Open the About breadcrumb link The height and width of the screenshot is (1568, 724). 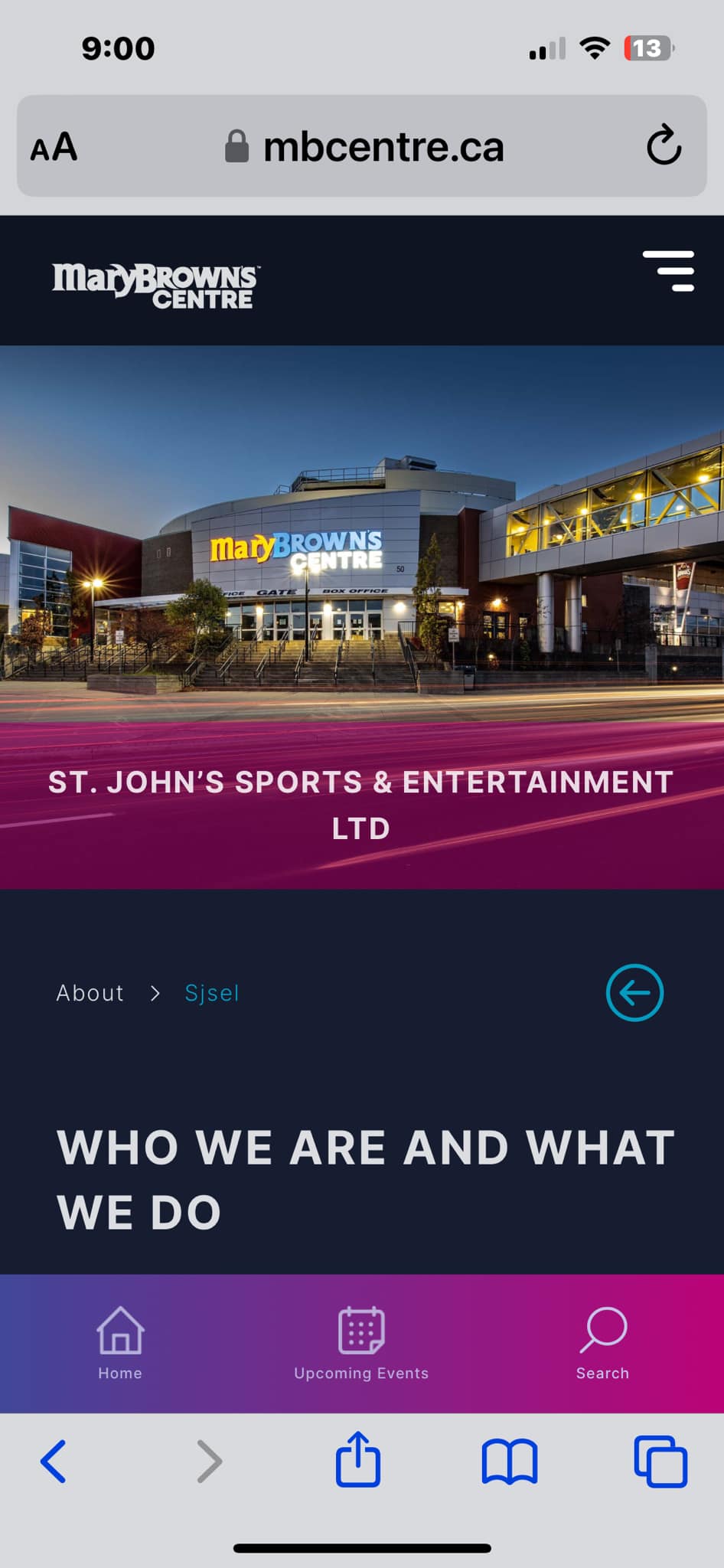click(x=90, y=993)
